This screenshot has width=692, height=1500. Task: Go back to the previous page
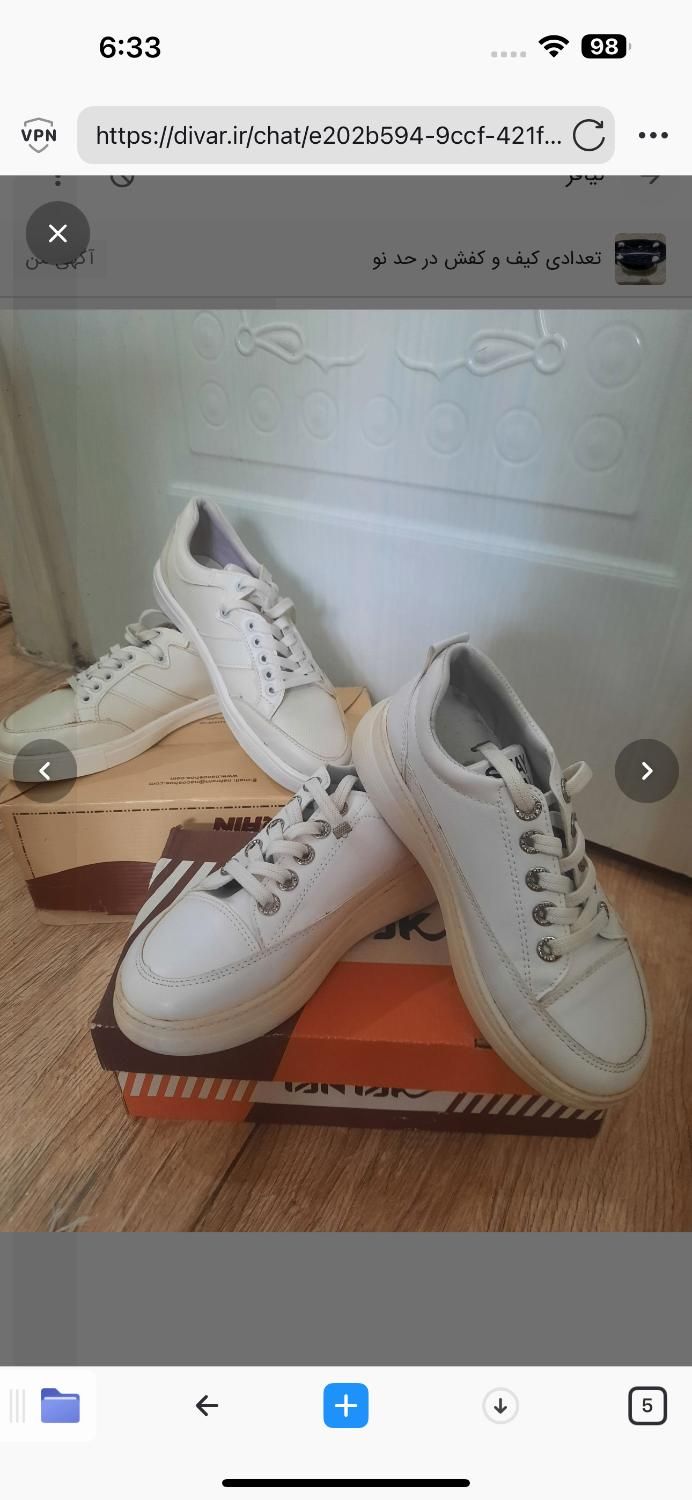coord(206,1406)
